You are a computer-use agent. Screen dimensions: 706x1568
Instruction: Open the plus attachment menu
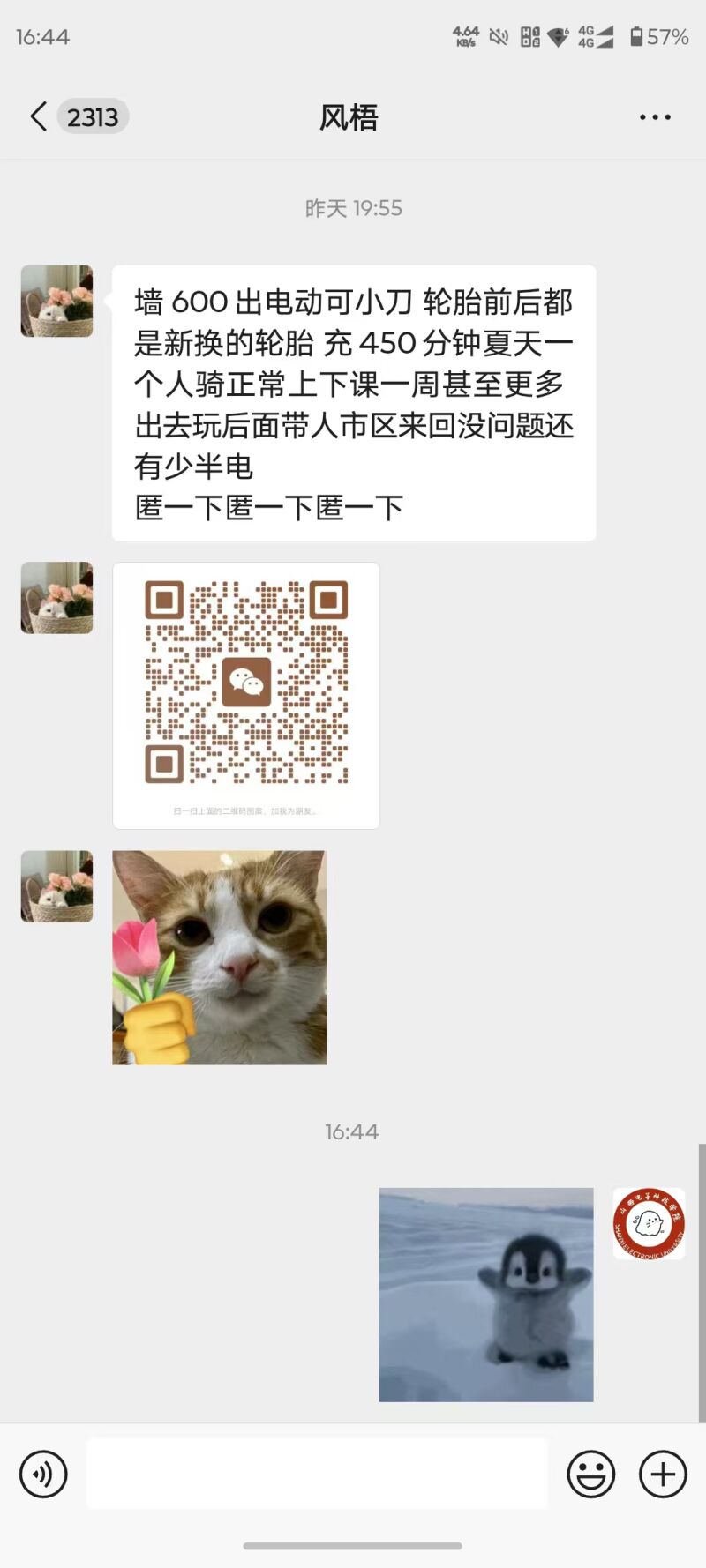pyautogui.click(x=663, y=1474)
